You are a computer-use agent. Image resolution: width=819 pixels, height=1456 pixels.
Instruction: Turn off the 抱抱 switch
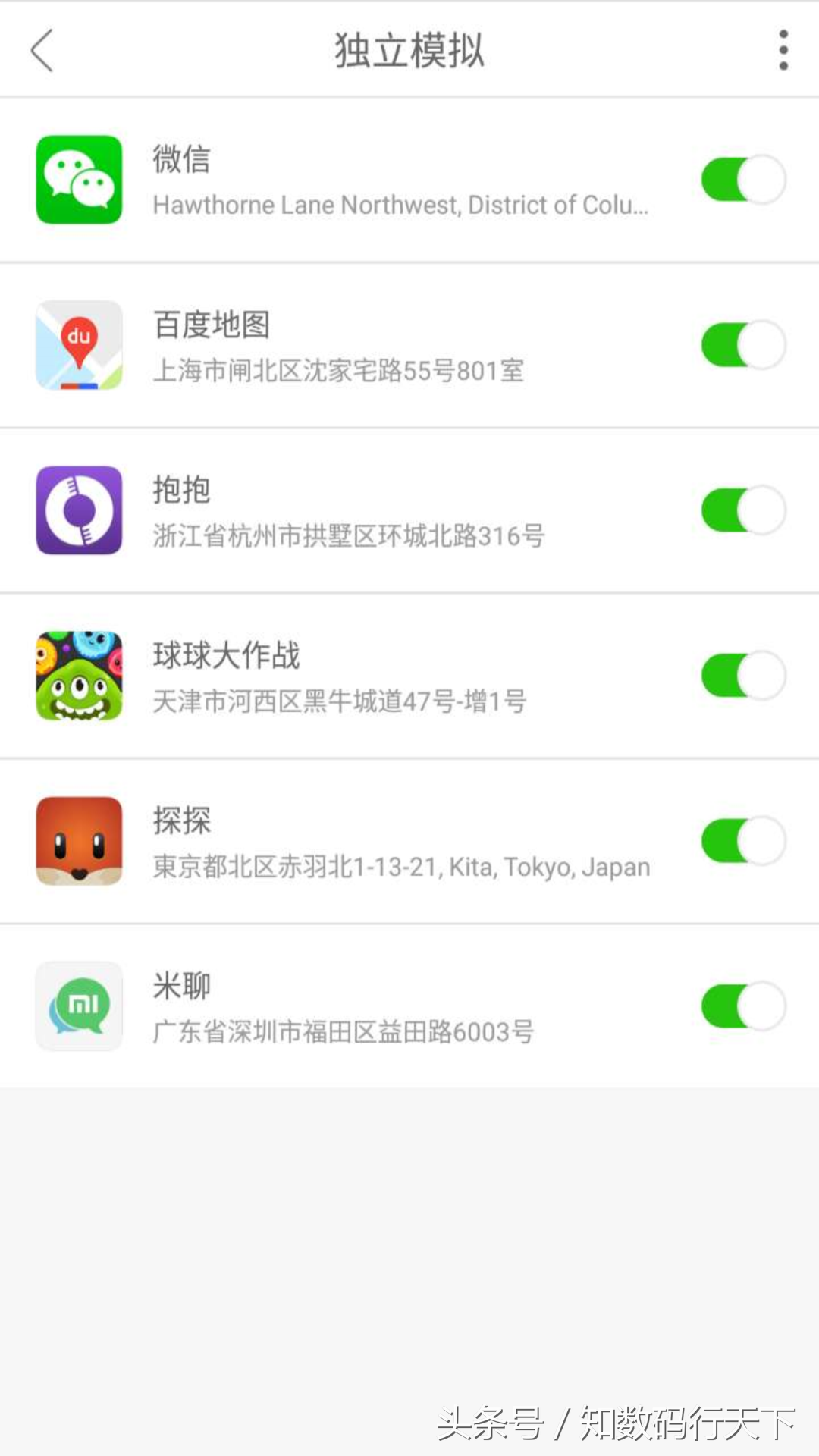click(x=742, y=510)
